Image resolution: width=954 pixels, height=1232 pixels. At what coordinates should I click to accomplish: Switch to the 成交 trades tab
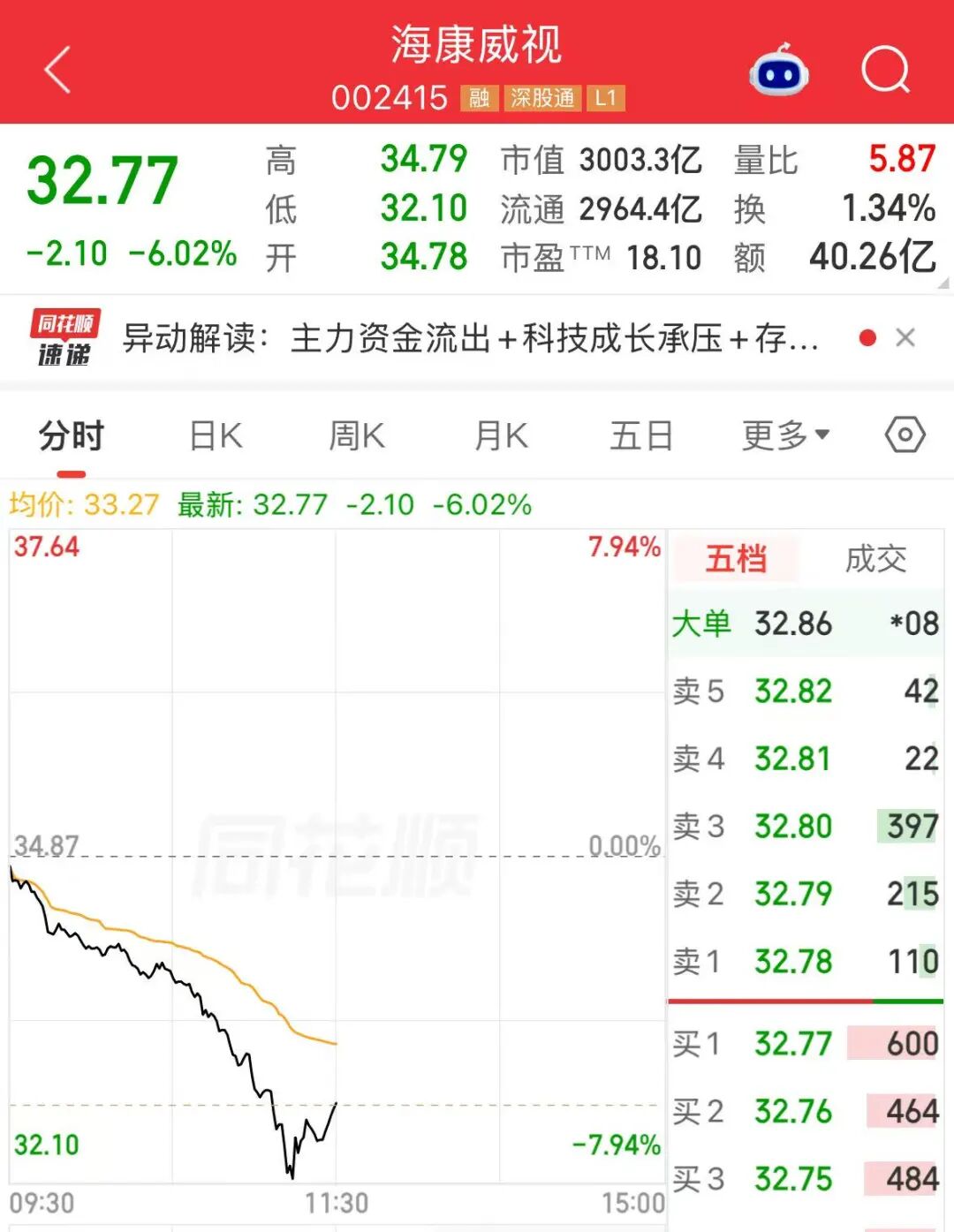[875, 559]
